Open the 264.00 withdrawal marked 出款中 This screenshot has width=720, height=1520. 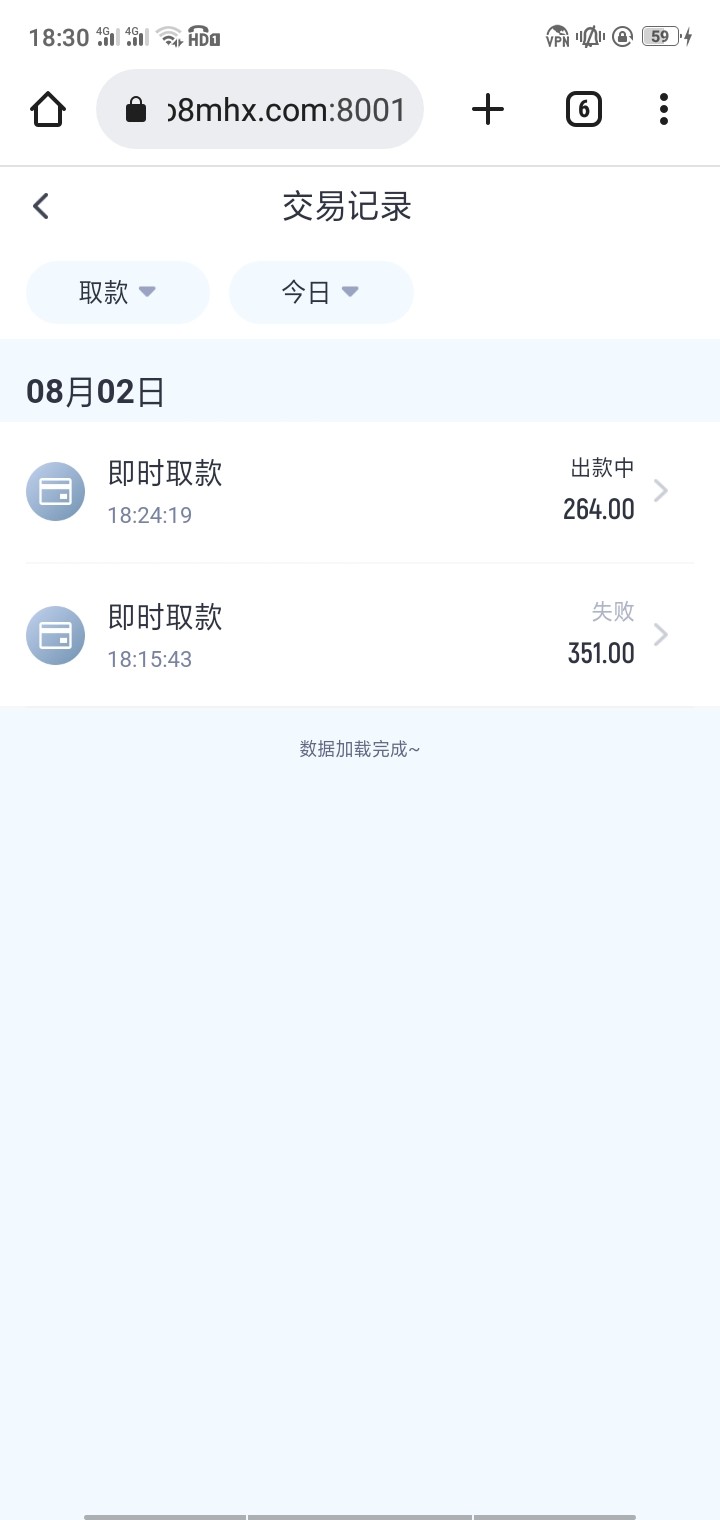(x=360, y=491)
